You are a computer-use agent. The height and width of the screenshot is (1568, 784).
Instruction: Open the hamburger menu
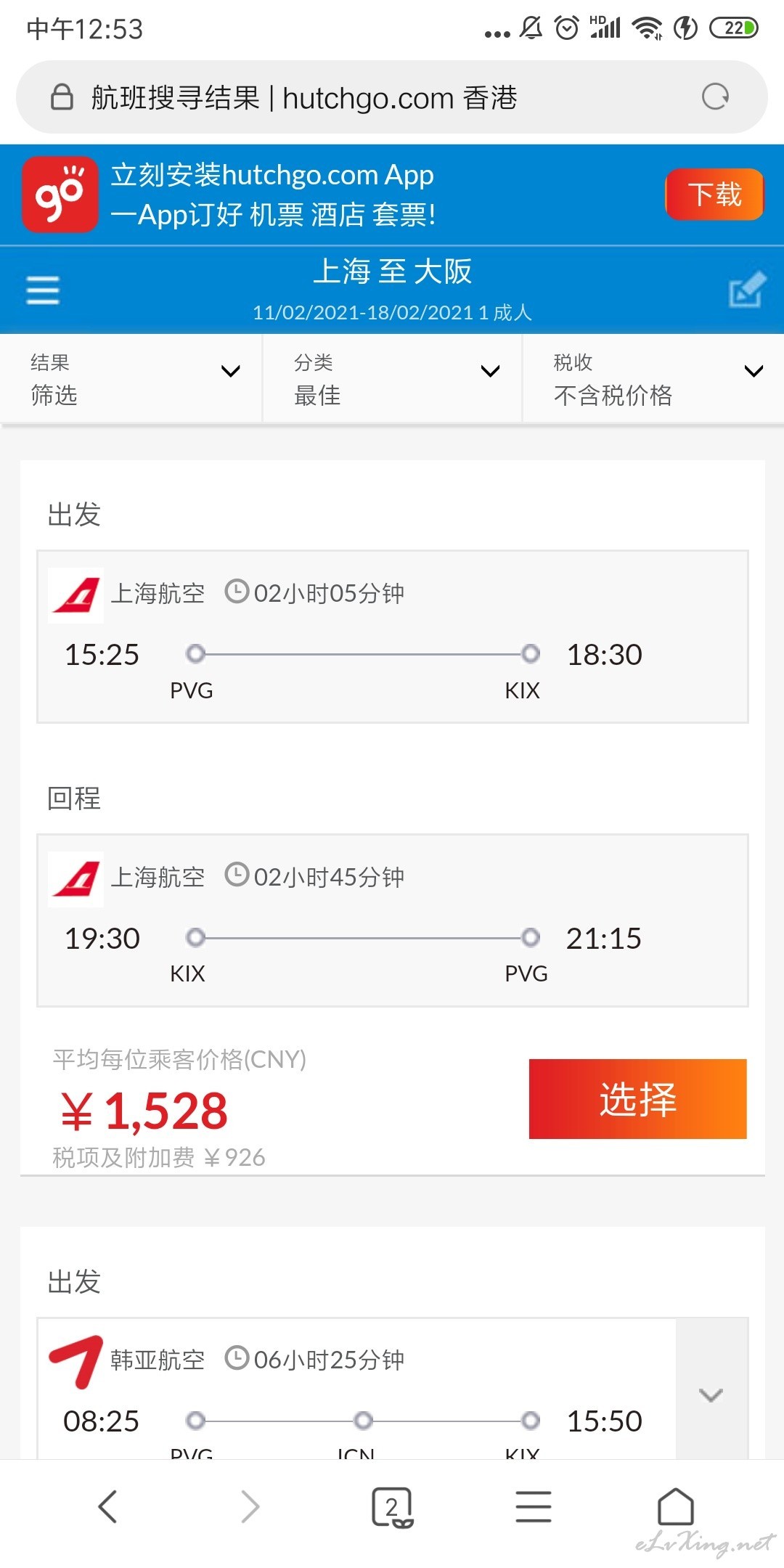tap(43, 290)
